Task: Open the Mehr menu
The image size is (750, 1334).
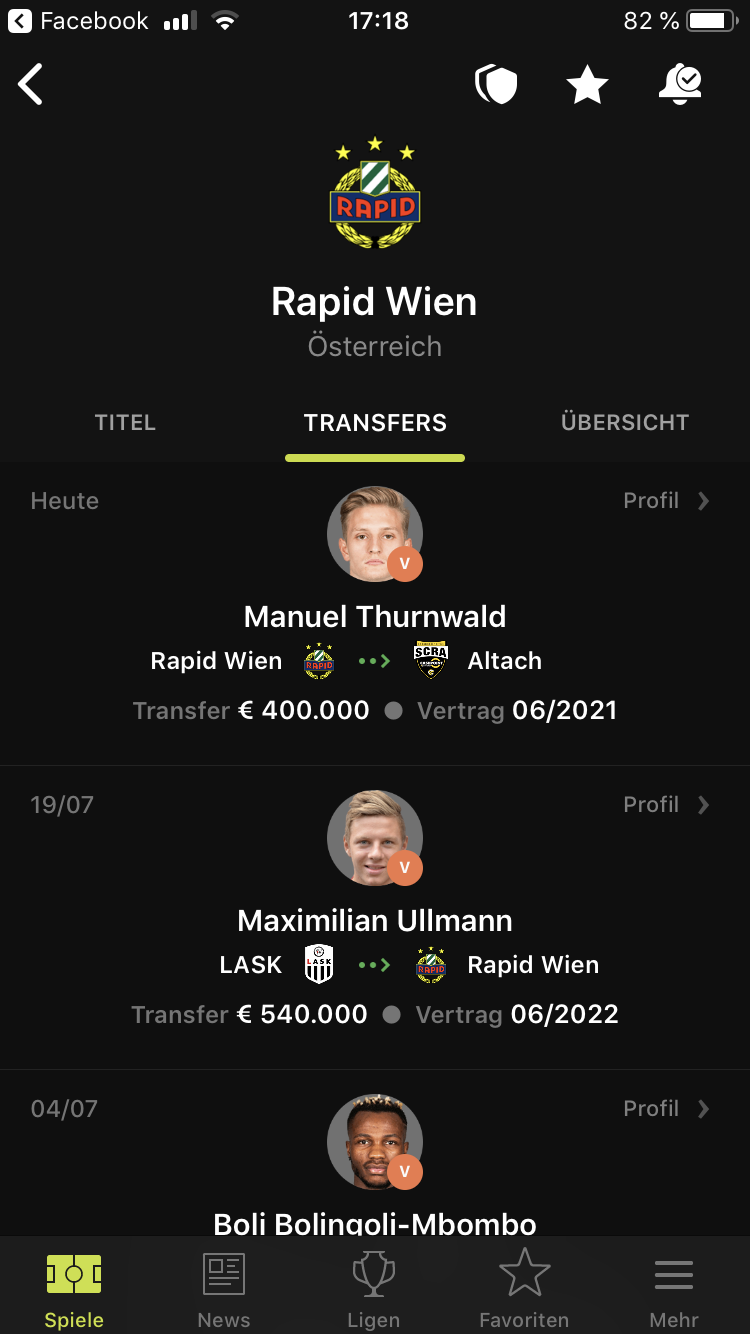Action: (x=674, y=1290)
